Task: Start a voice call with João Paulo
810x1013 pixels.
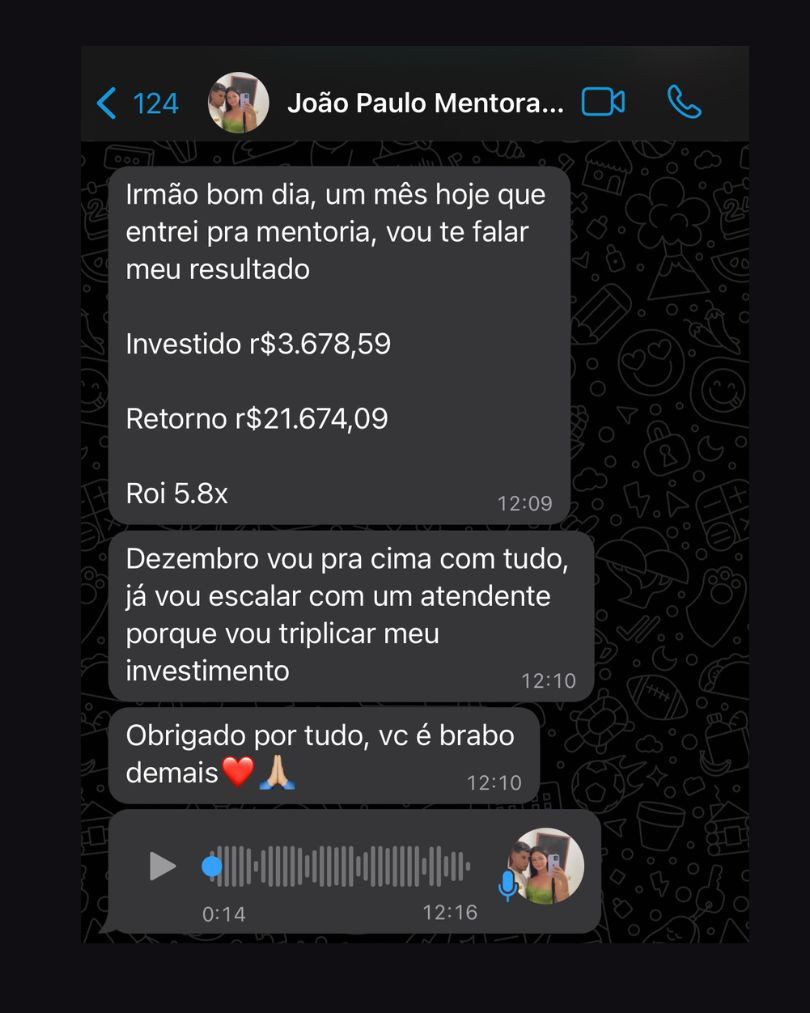Action: coord(684,102)
